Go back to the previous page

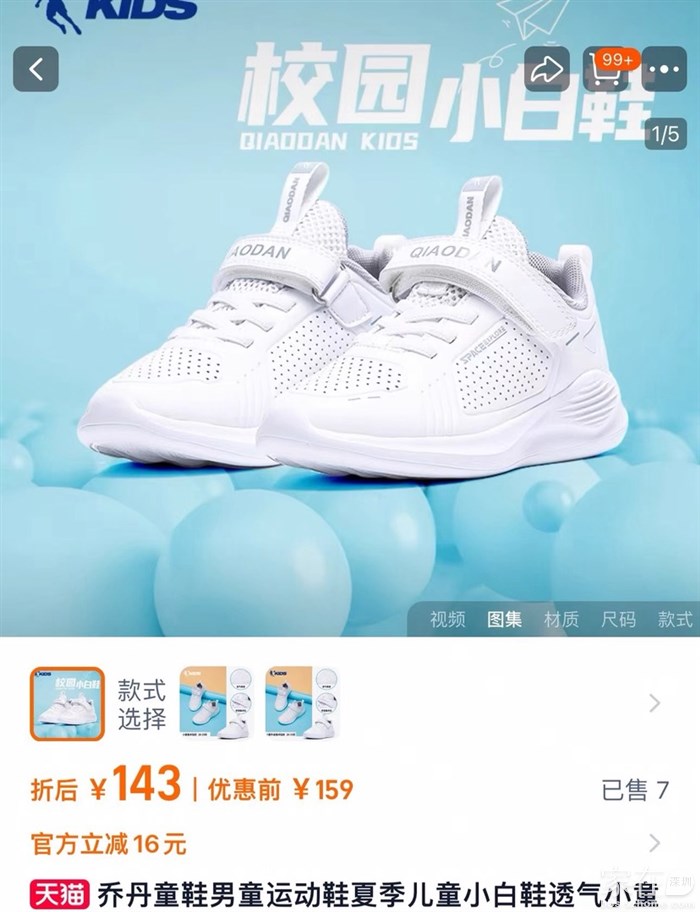(x=36, y=69)
